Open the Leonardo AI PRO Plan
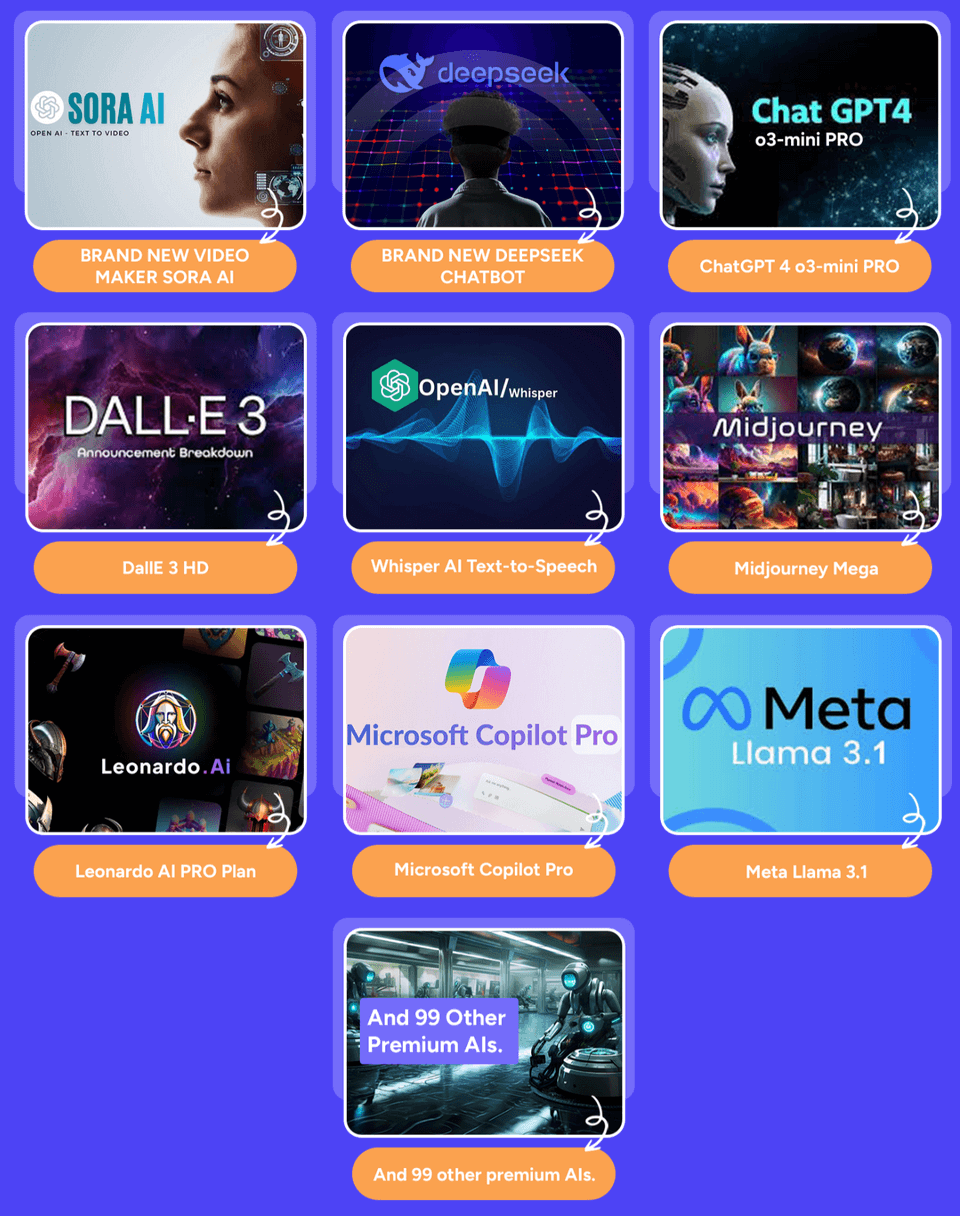960x1216 pixels. pos(165,871)
